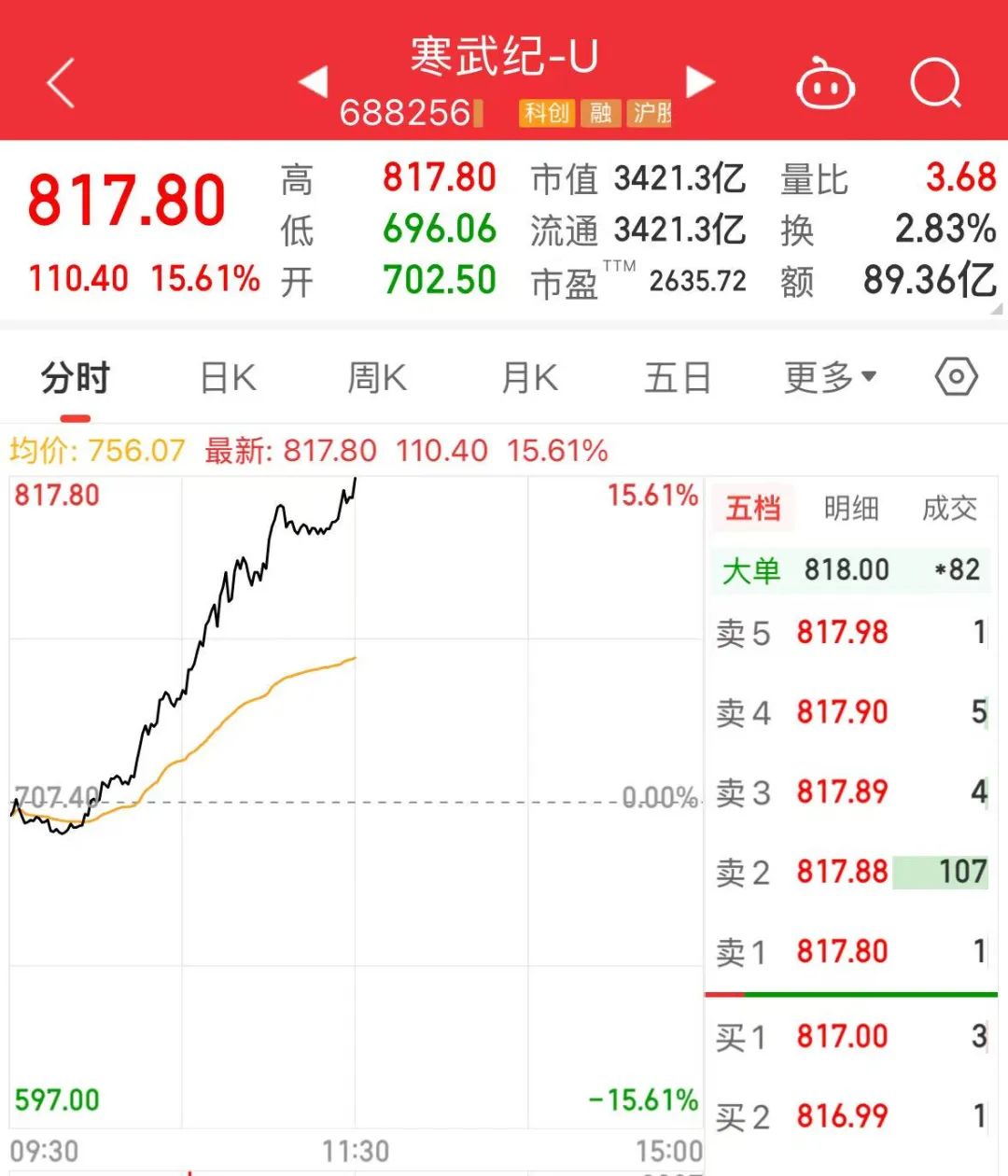The image size is (1008, 1176).
Task: Select the 五档 order book tab
Action: click(x=753, y=509)
